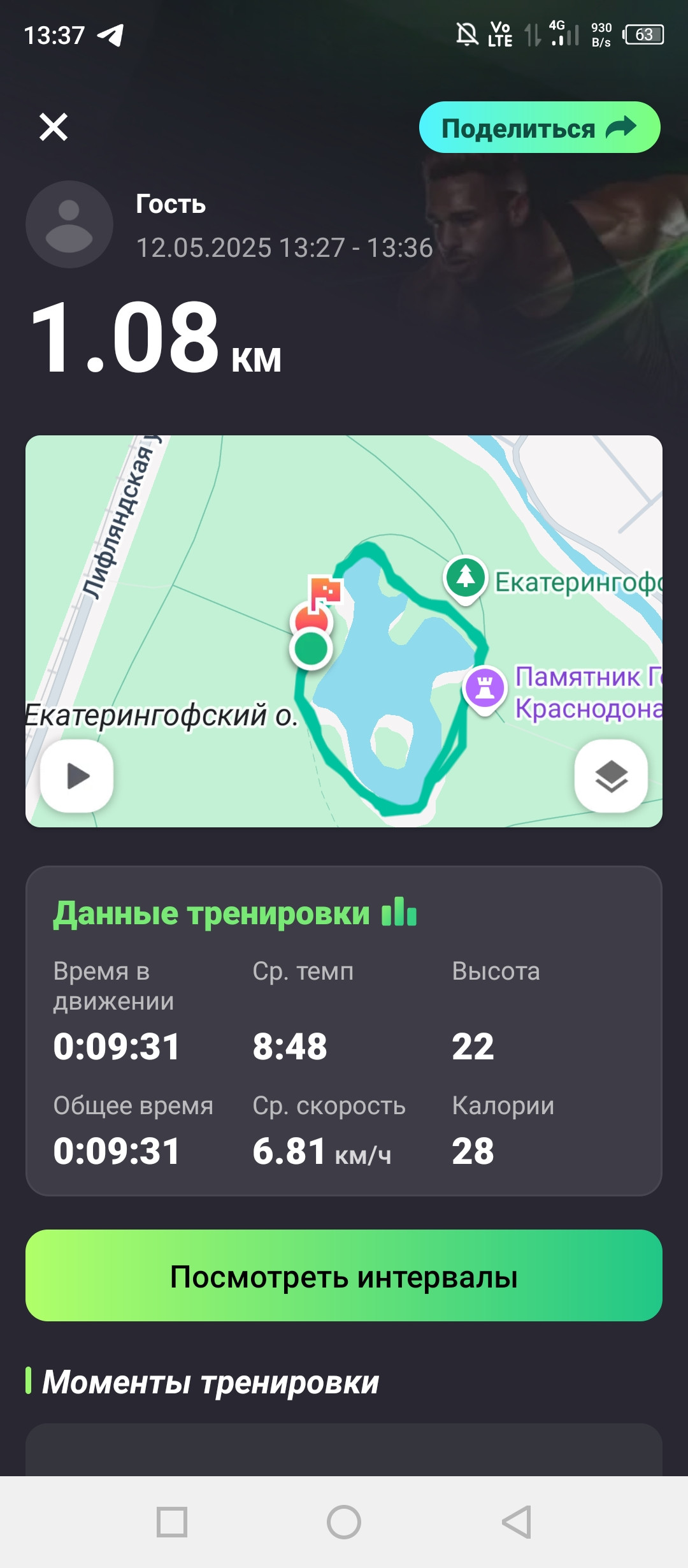Image resolution: width=688 pixels, height=1568 pixels.
Task: Open the map layers selector
Action: tap(611, 776)
